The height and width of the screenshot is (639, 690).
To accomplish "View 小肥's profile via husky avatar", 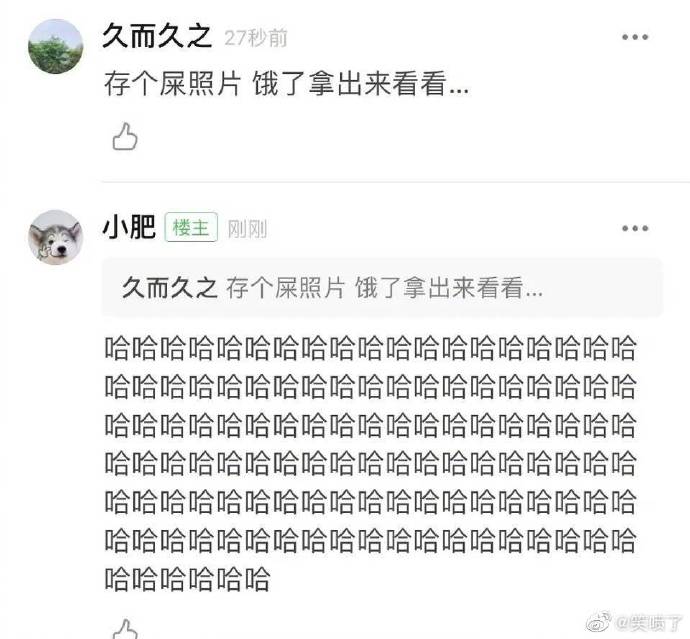I will coord(55,237).
